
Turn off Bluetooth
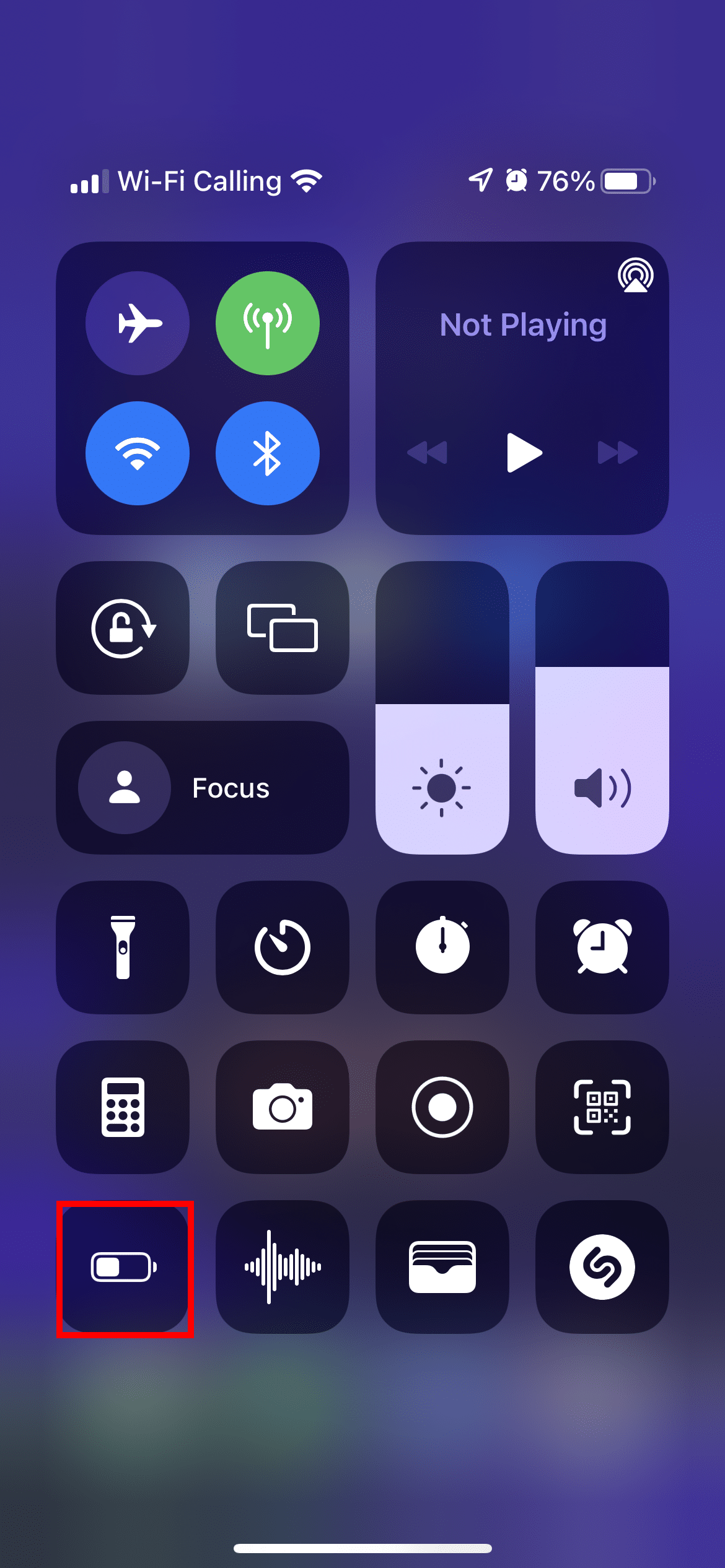pyautogui.click(x=268, y=453)
